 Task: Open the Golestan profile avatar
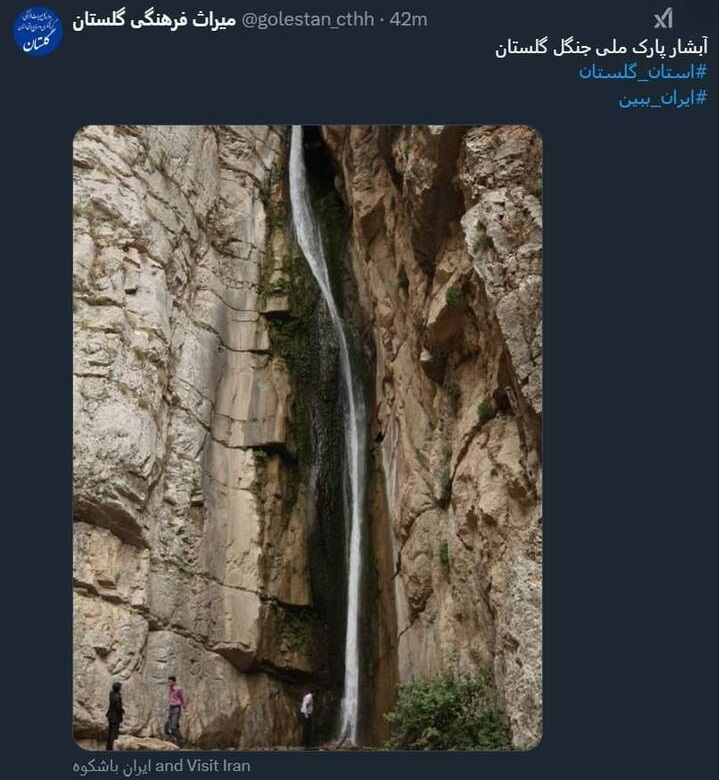click(38, 31)
